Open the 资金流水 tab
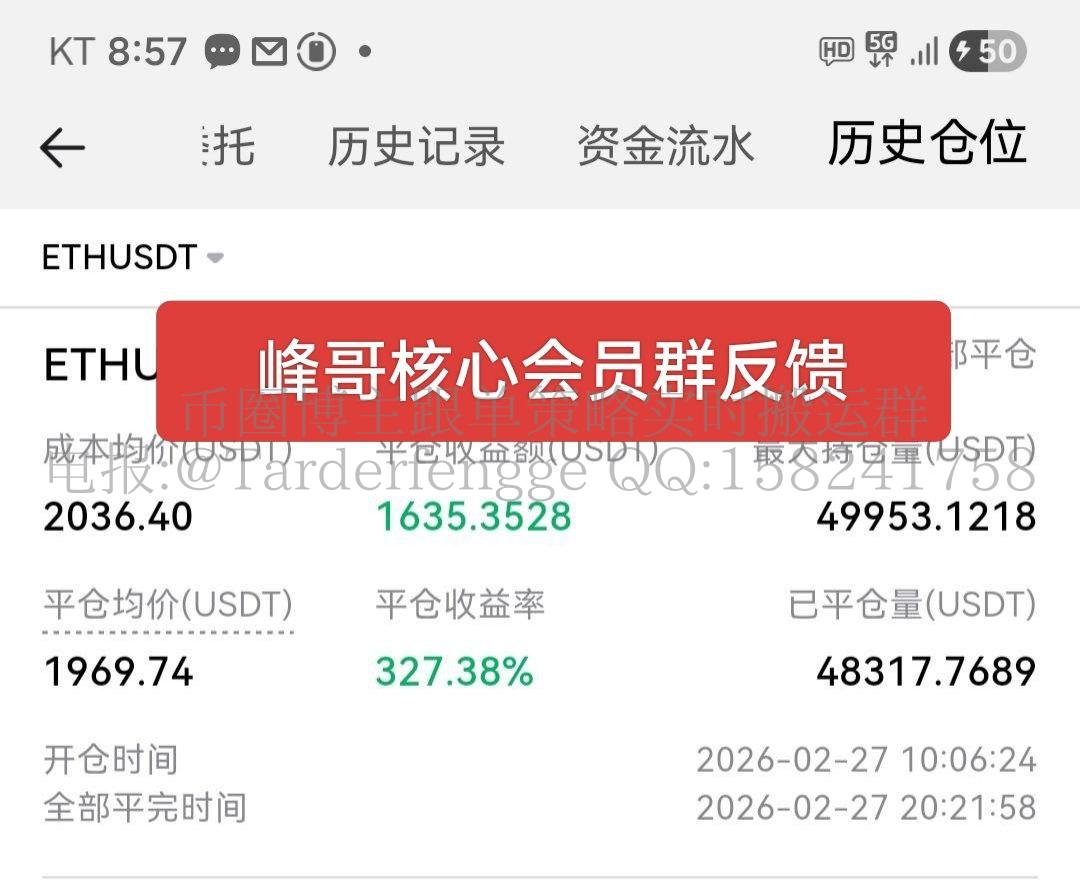Image resolution: width=1080 pixels, height=884 pixels. pos(665,146)
